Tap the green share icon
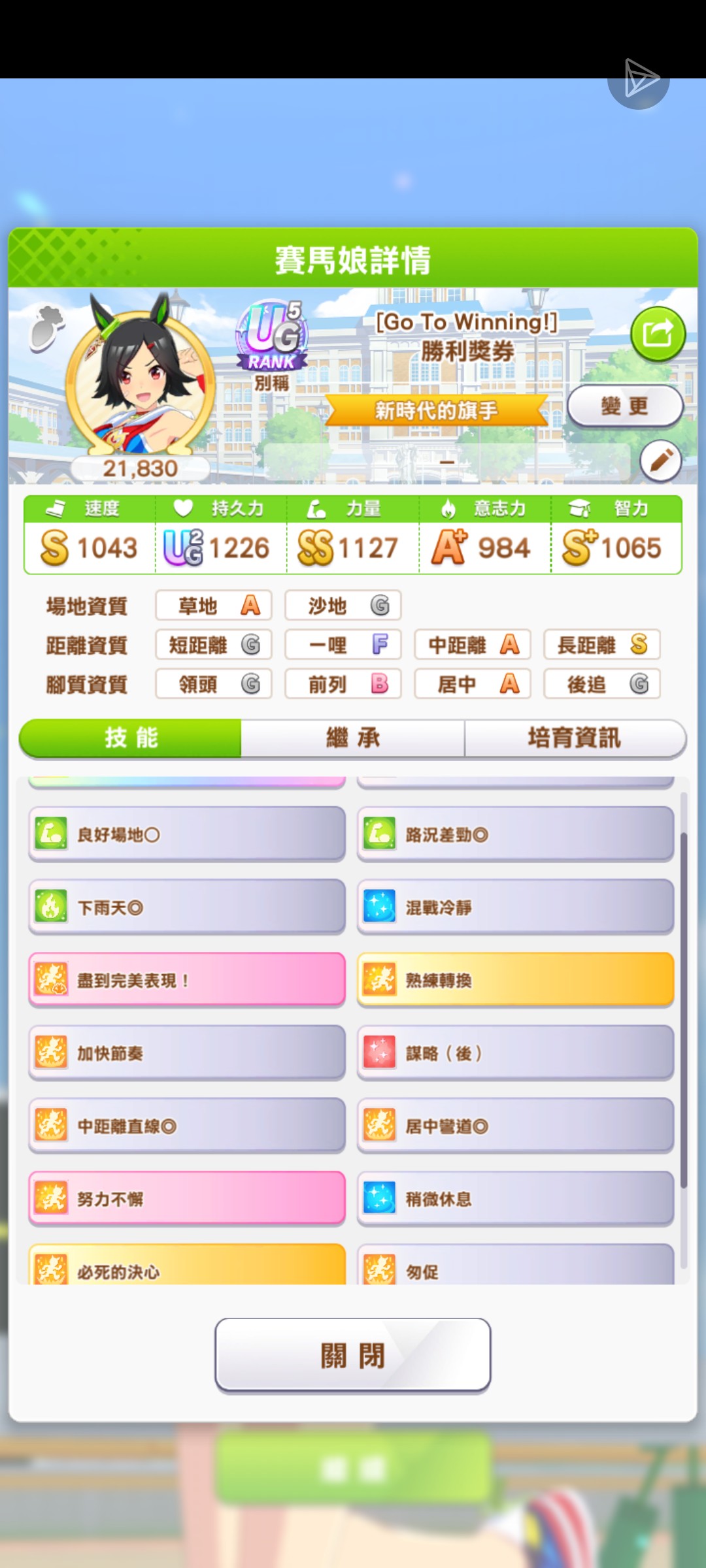706x1568 pixels. [658, 334]
